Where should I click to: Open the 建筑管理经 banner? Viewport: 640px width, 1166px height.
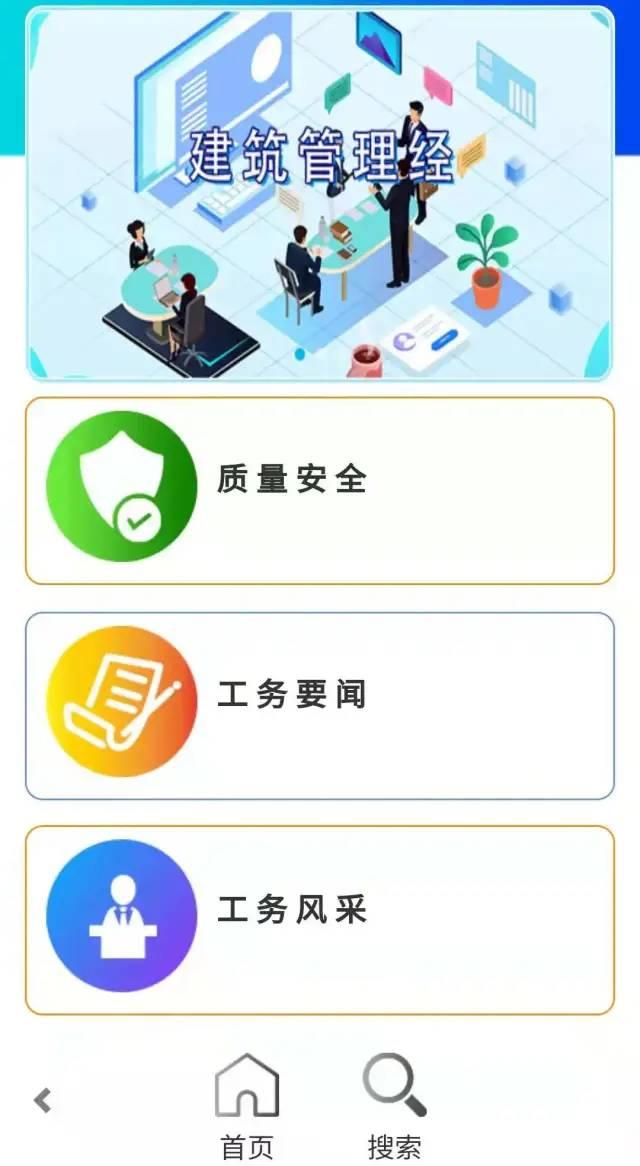point(319,193)
